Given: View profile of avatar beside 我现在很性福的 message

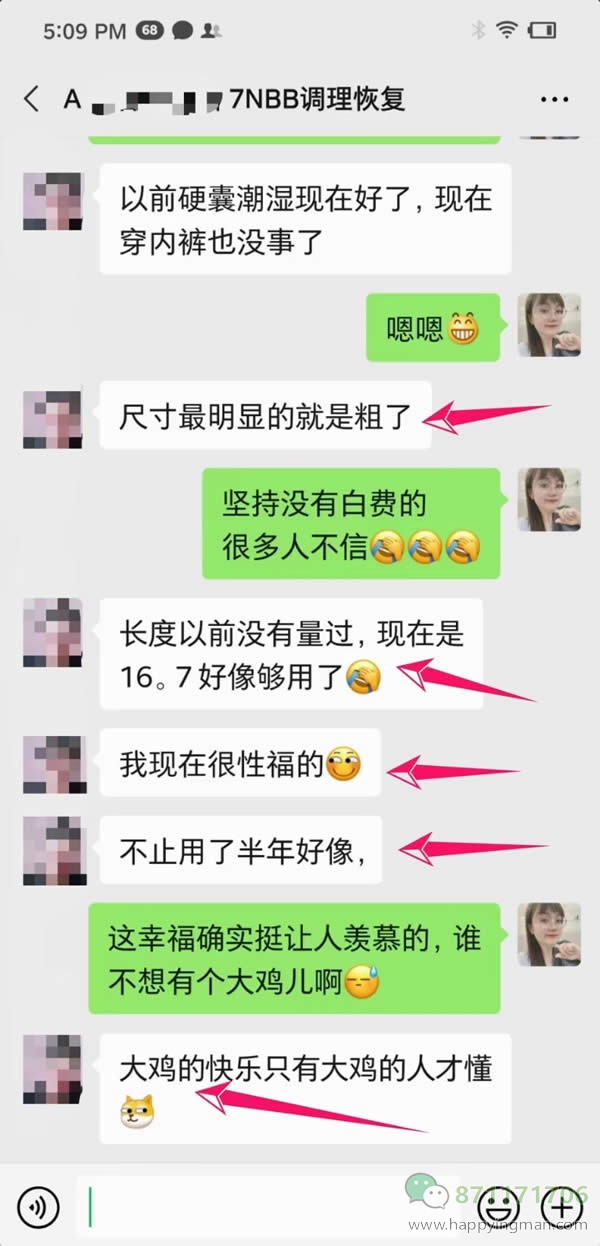Looking at the screenshot, I should coord(52,763).
